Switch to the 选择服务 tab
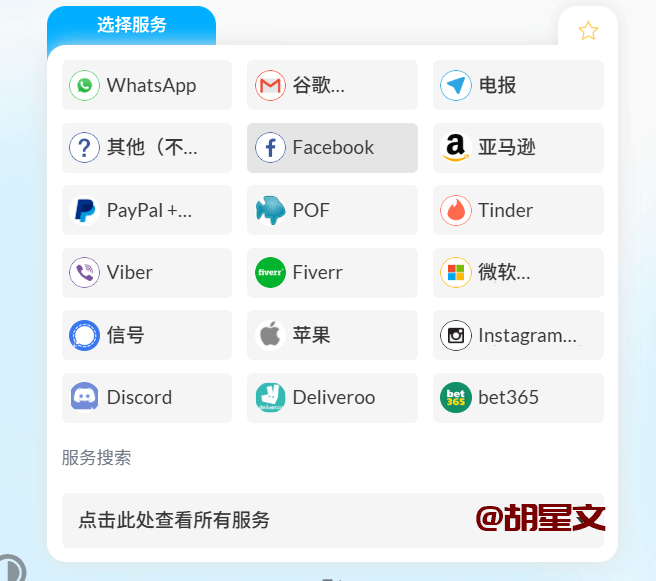The height and width of the screenshot is (581, 656). pos(131,26)
